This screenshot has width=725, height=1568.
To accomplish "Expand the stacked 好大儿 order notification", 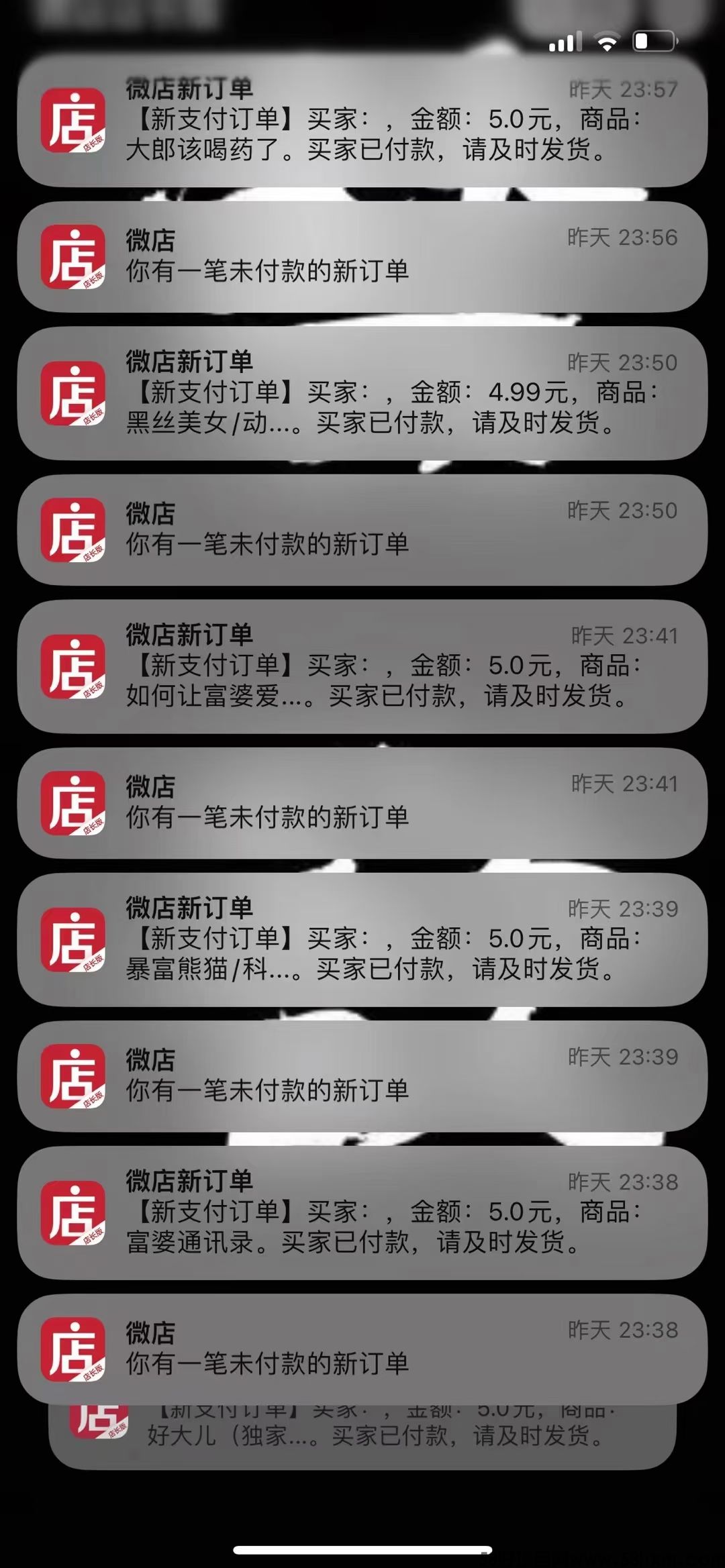I will tap(362, 1436).
